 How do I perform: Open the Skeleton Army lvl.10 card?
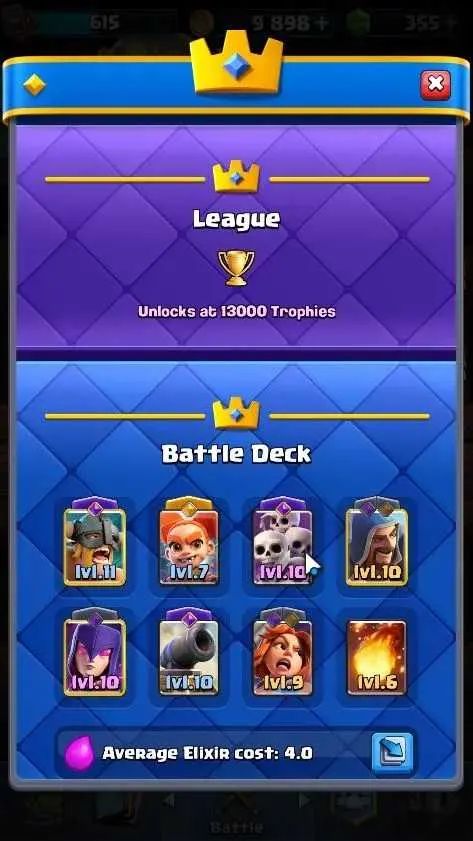(x=283, y=541)
